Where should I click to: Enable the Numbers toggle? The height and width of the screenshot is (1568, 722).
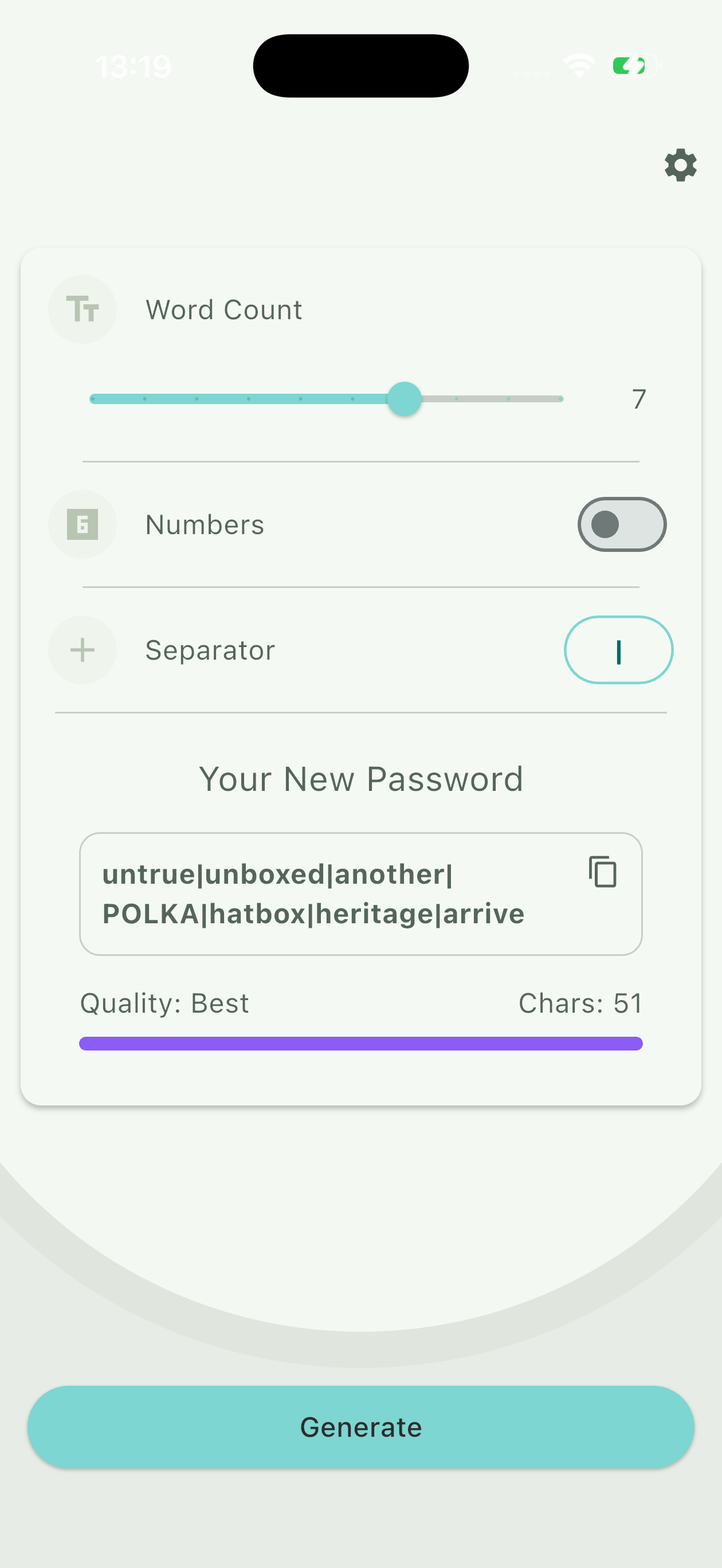point(622,524)
